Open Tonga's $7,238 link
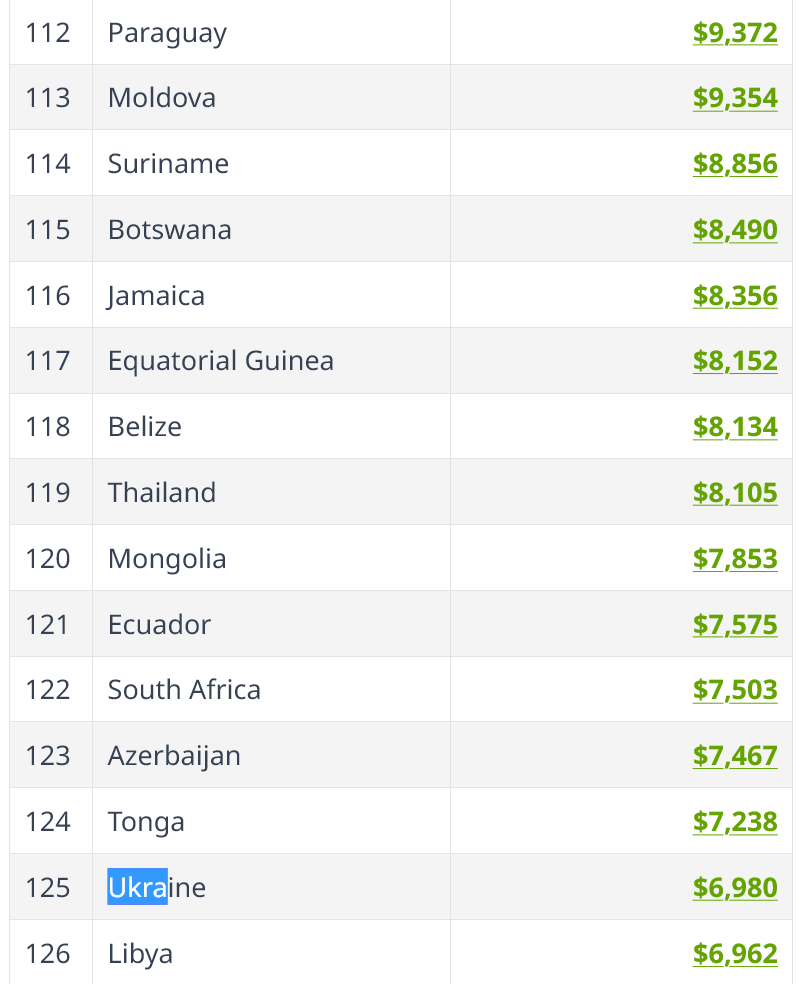Image resolution: width=802 pixels, height=984 pixels. tap(735, 821)
